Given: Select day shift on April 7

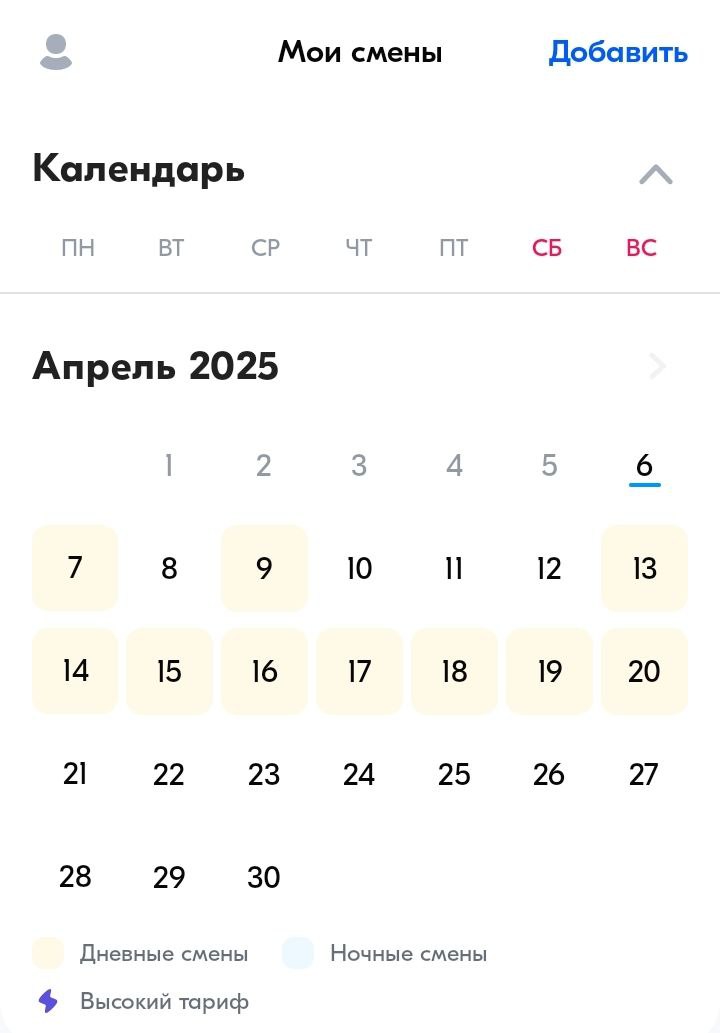Looking at the screenshot, I should pos(75,568).
